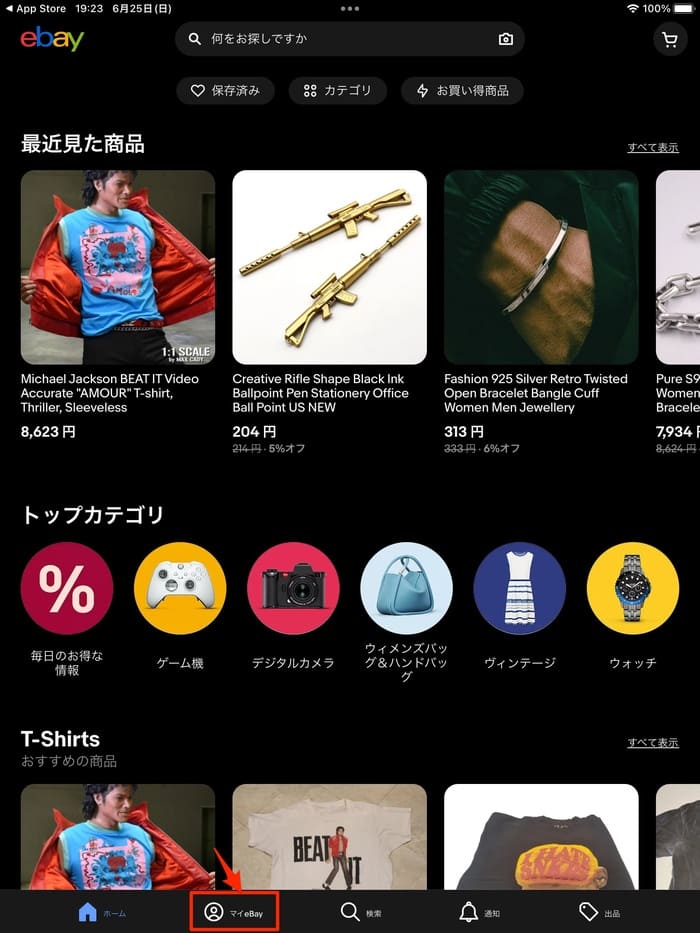Show all recently viewed items

(x=652, y=147)
